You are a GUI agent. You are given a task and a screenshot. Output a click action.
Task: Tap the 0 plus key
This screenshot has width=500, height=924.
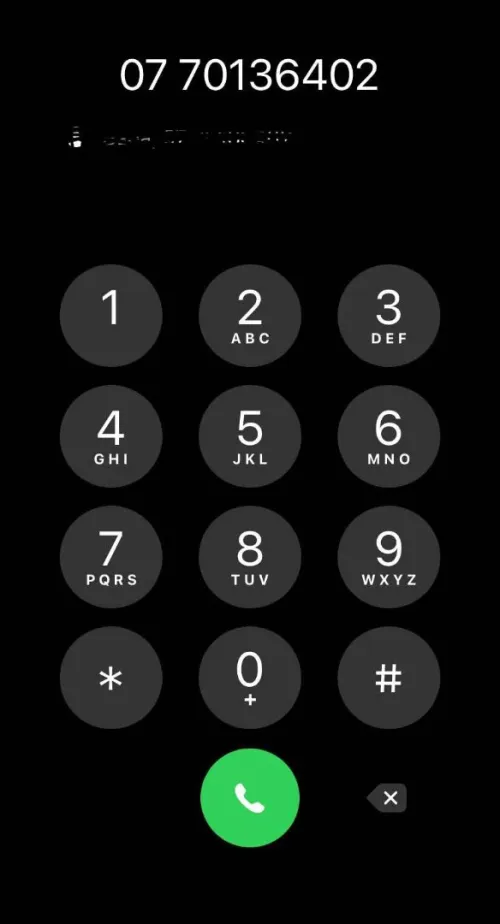(250, 678)
